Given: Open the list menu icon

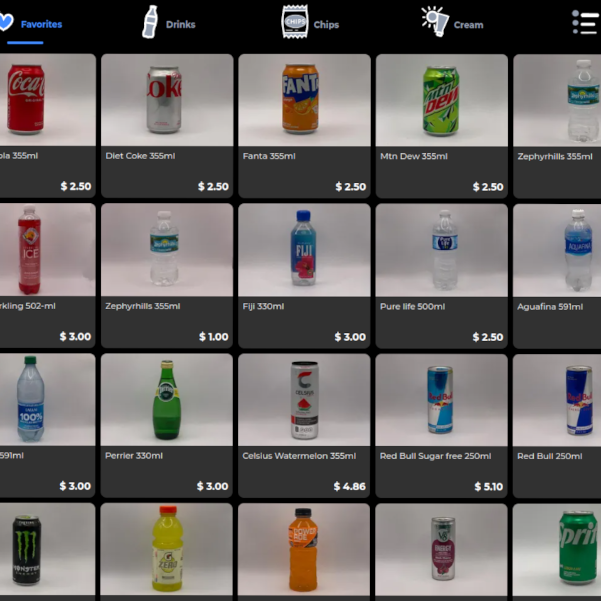Looking at the screenshot, I should click(x=584, y=23).
